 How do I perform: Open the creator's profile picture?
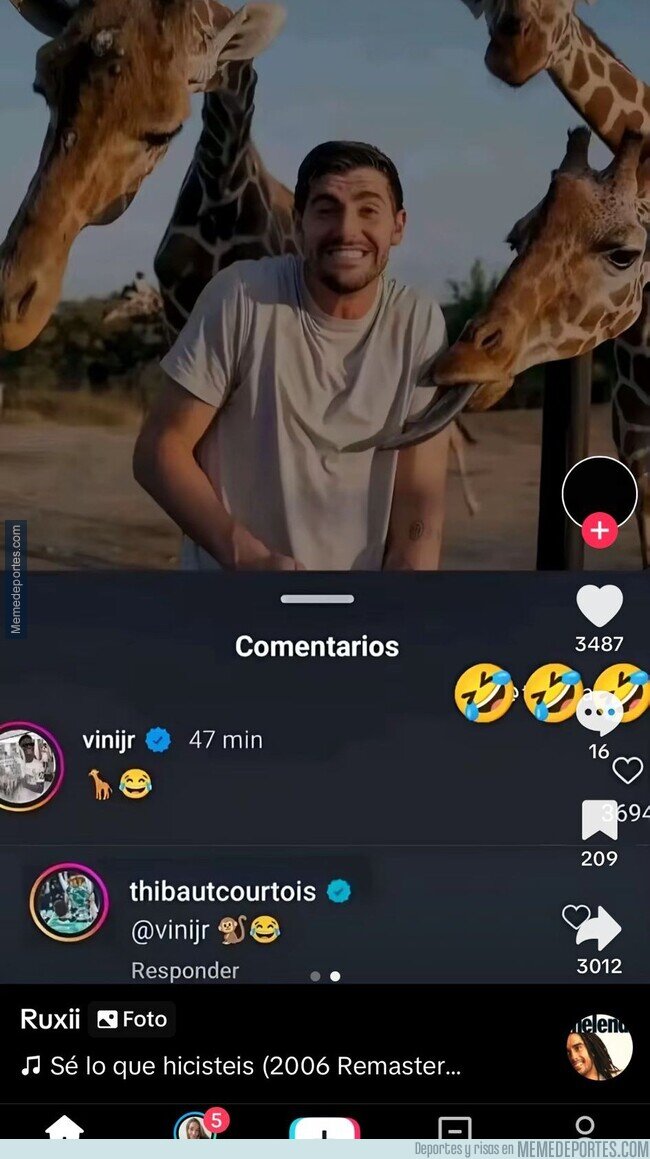coord(599,494)
